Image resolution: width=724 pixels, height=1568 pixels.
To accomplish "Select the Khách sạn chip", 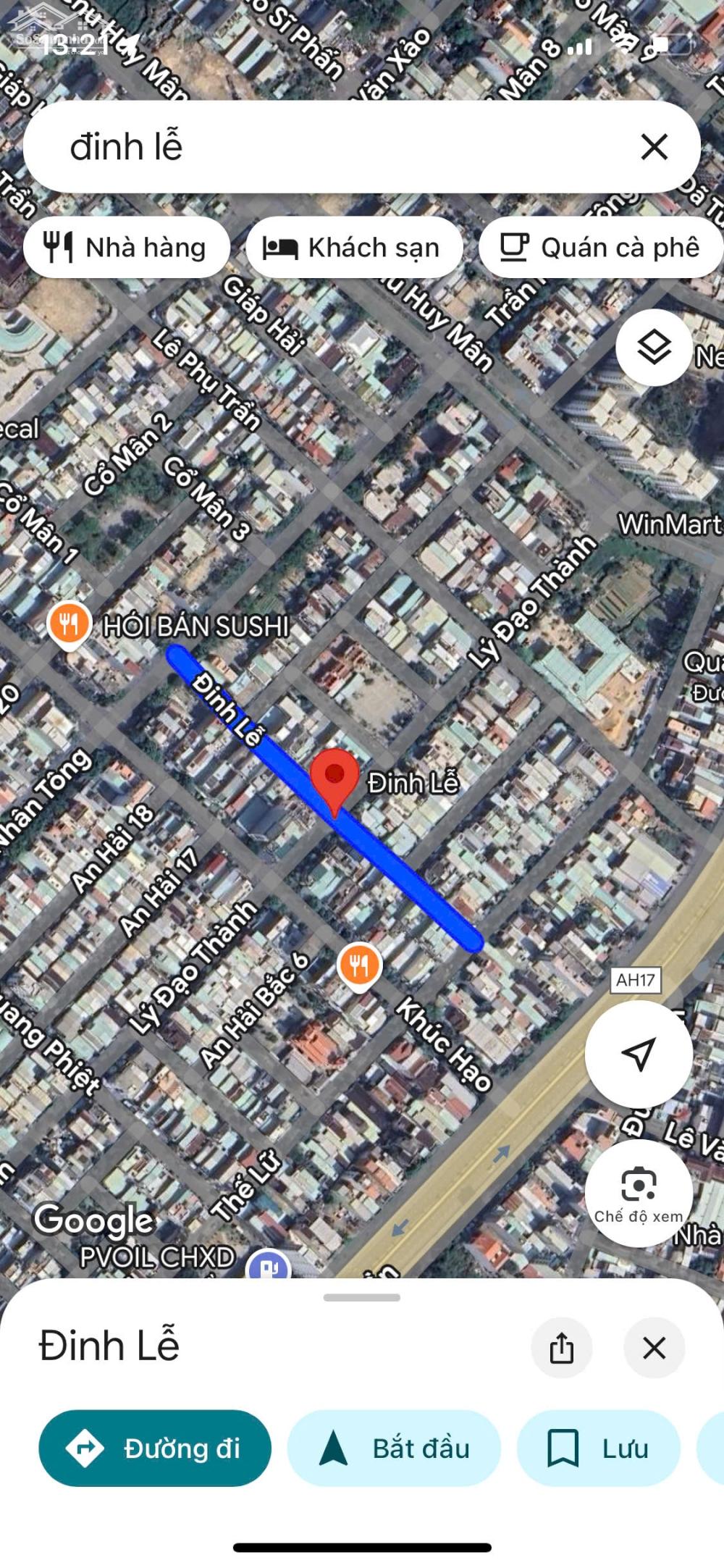I will [354, 248].
